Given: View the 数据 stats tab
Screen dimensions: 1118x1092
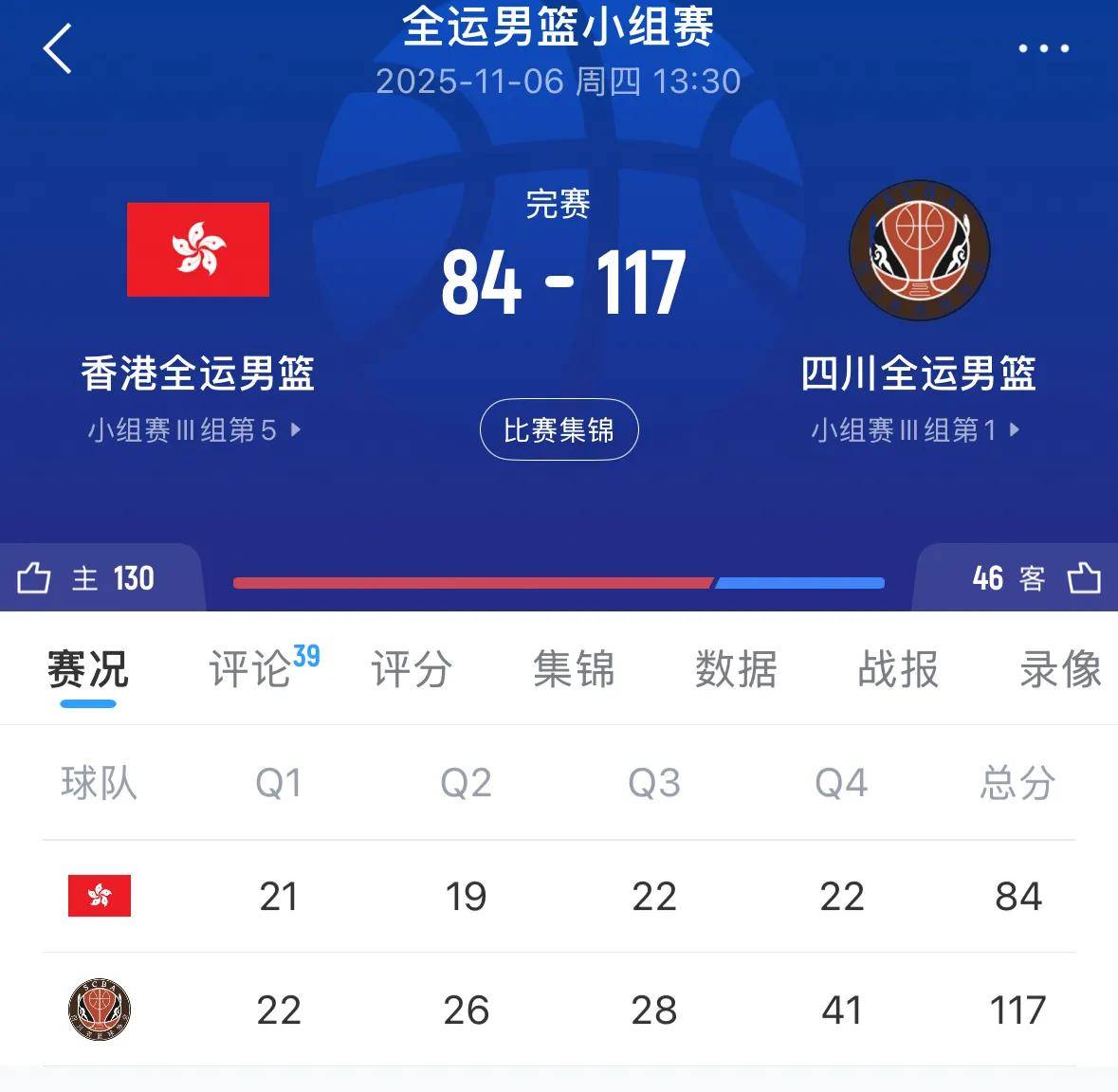Looking at the screenshot, I should (x=736, y=669).
